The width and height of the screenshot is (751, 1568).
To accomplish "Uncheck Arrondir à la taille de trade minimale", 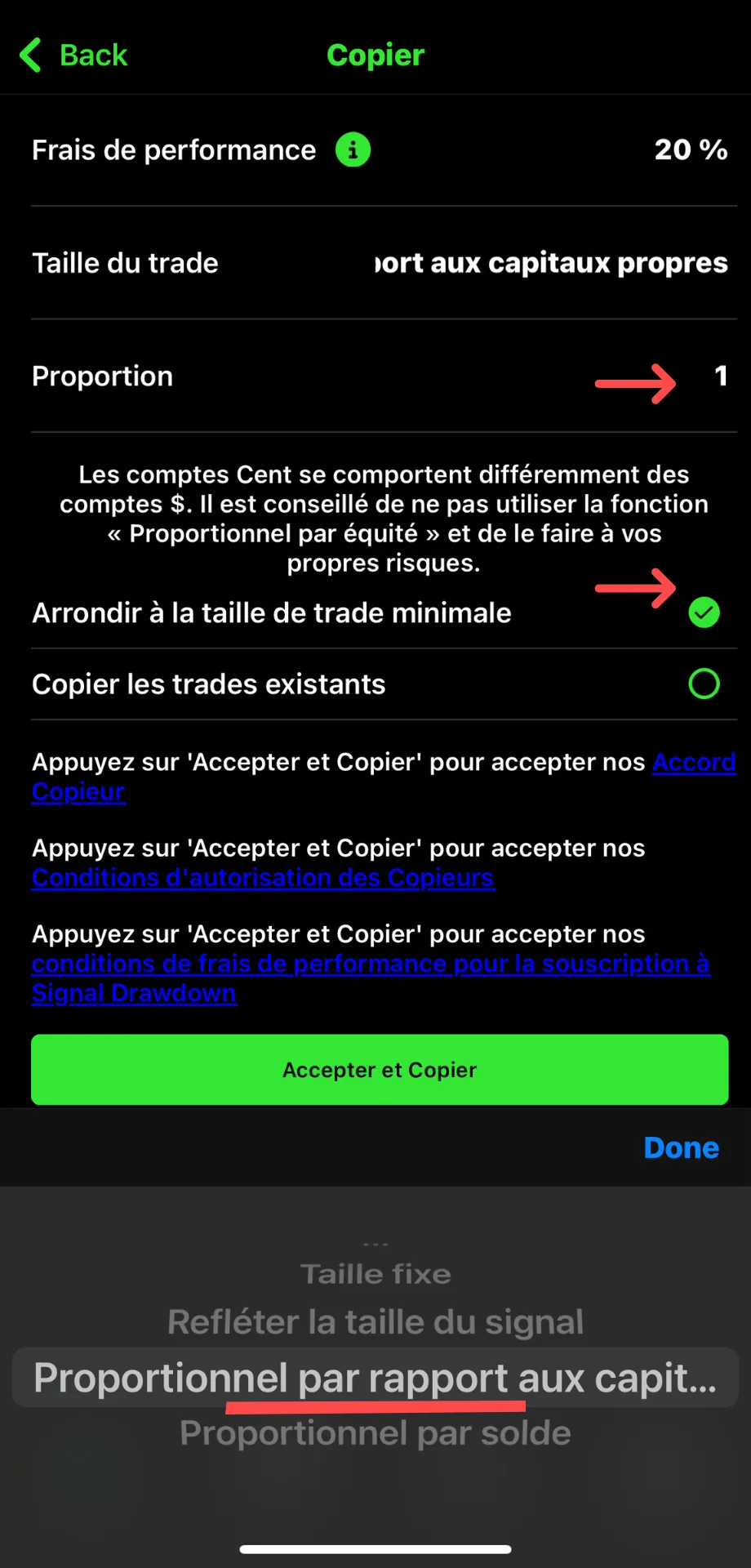I will (x=704, y=612).
